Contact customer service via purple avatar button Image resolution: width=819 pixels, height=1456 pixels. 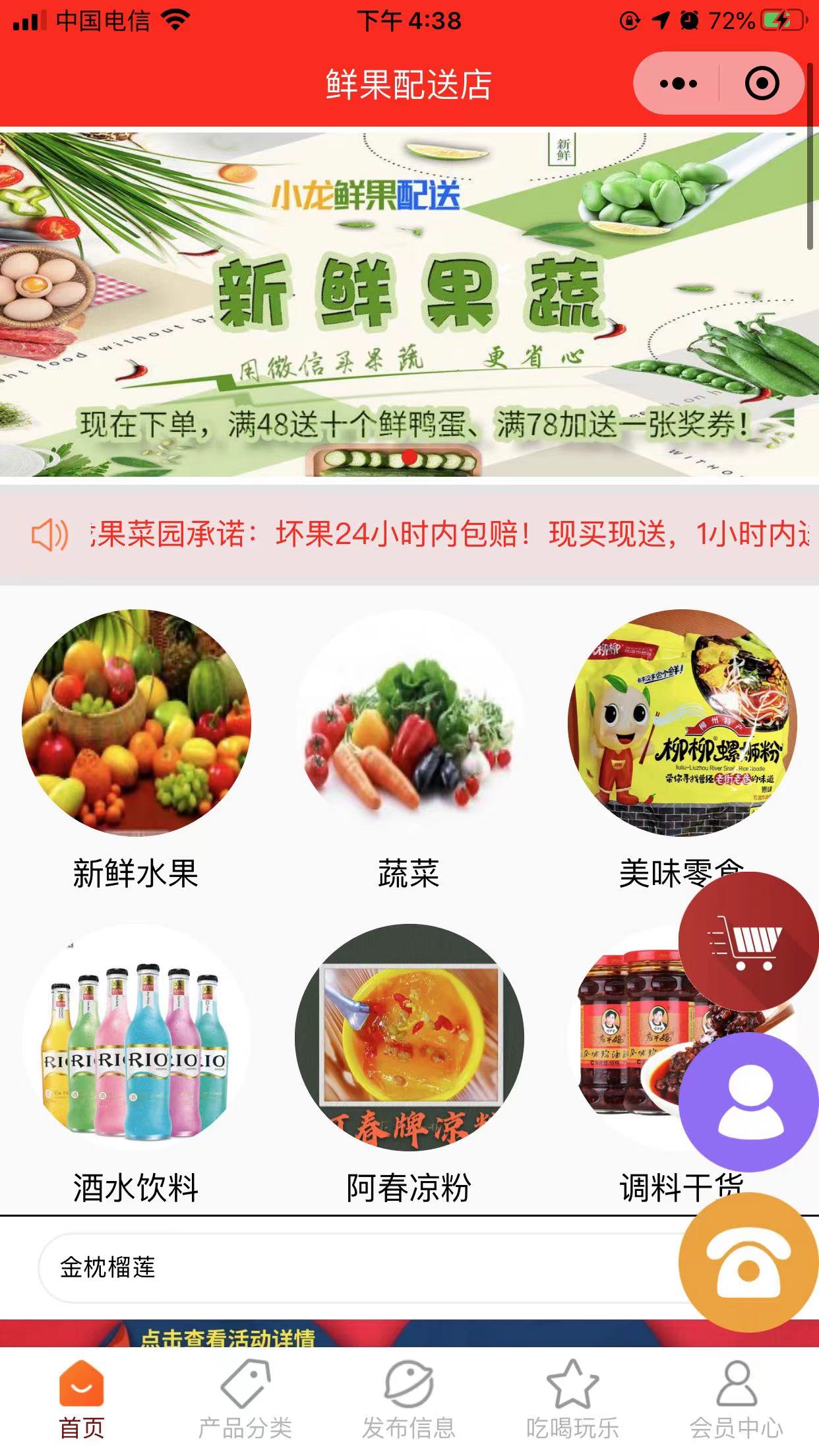pos(749,1103)
